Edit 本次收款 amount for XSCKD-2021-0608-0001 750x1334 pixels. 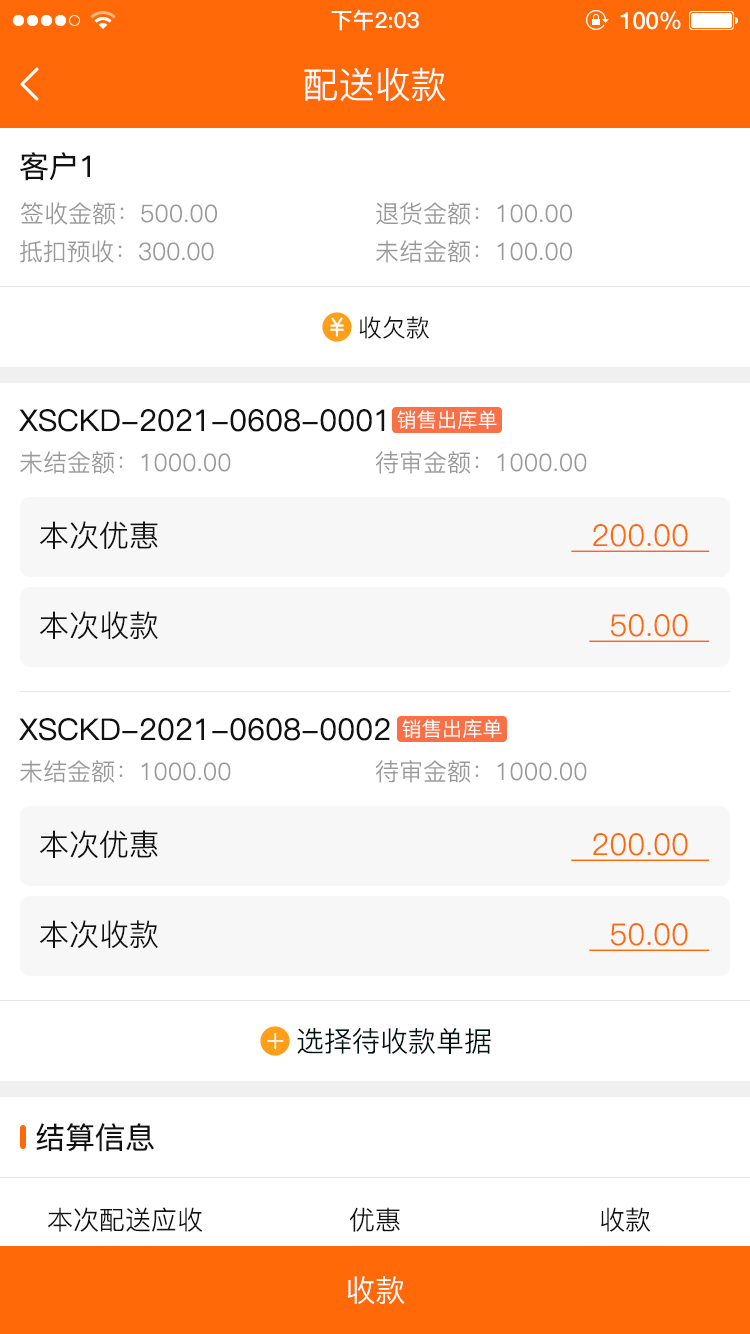tap(648, 627)
